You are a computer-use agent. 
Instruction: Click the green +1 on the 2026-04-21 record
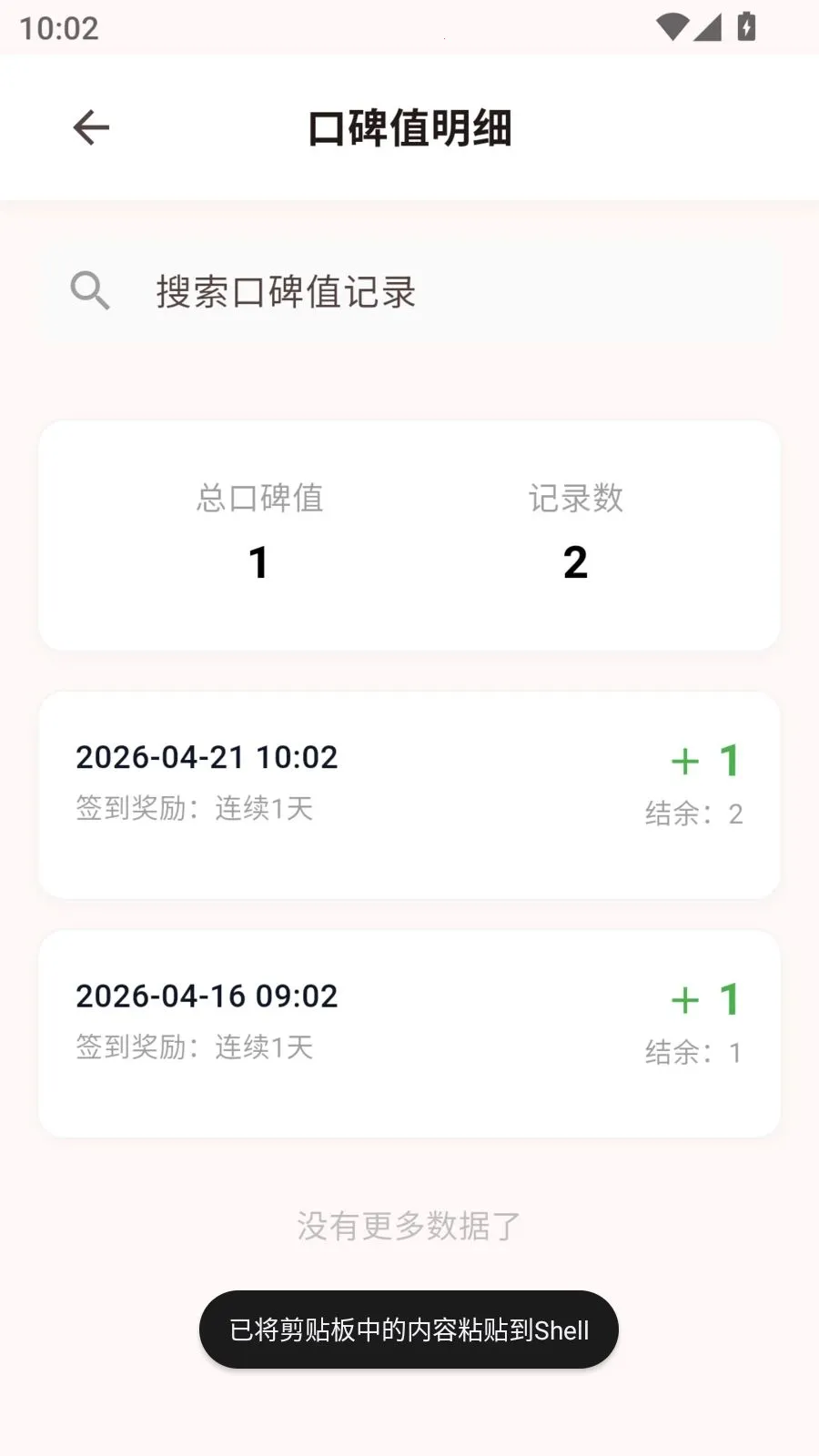[706, 761]
